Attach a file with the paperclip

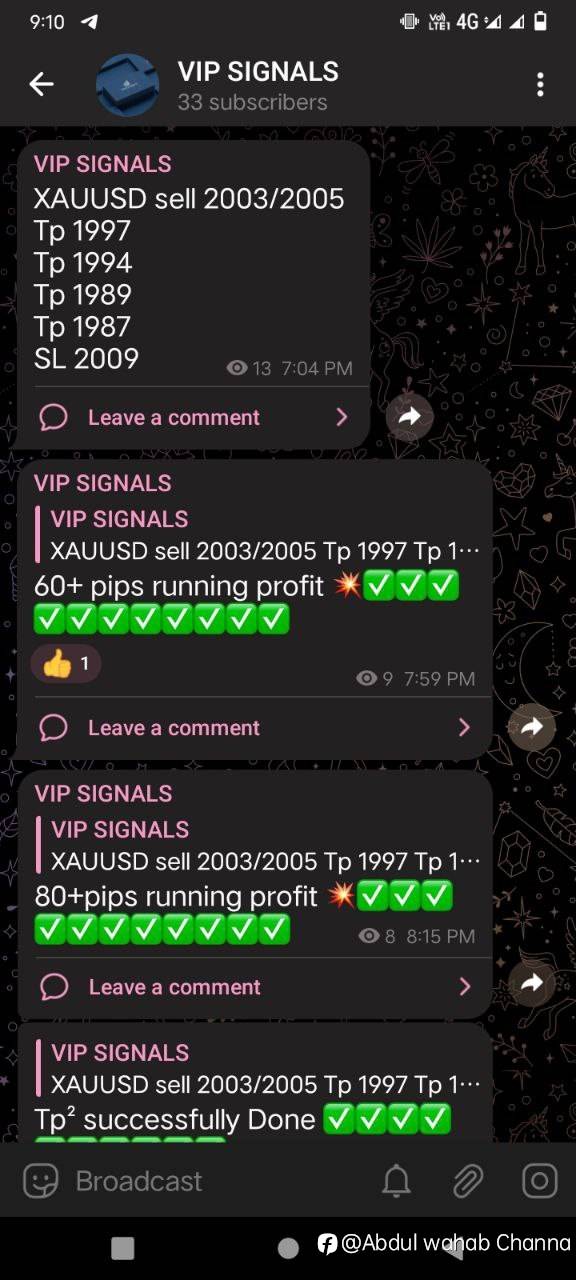[x=468, y=1181]
